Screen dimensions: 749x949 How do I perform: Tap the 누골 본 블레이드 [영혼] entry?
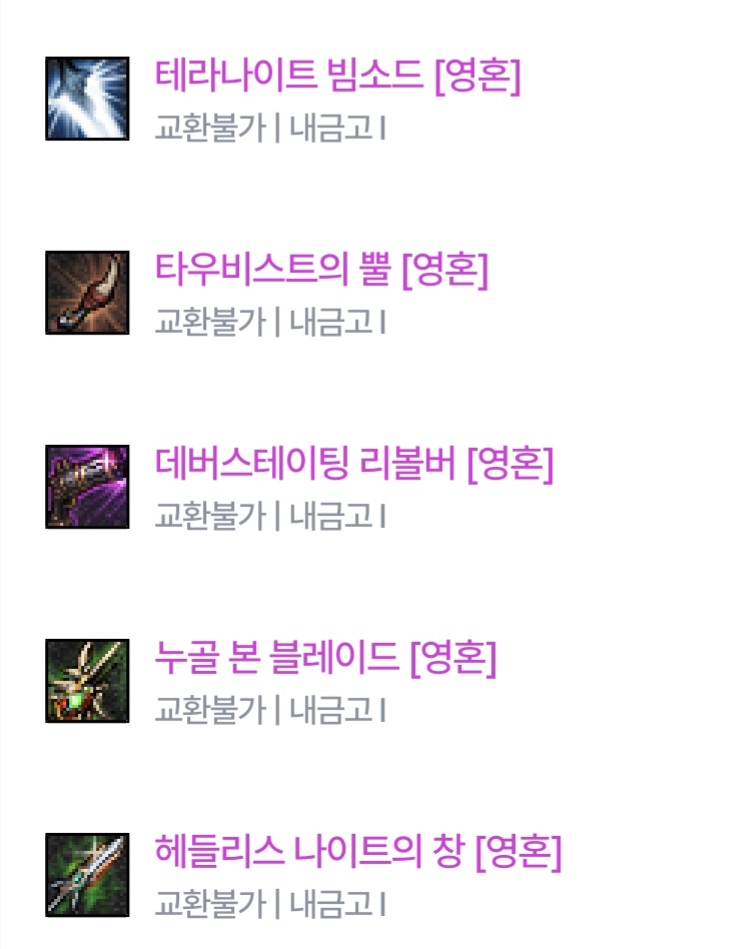click(326, 659)
